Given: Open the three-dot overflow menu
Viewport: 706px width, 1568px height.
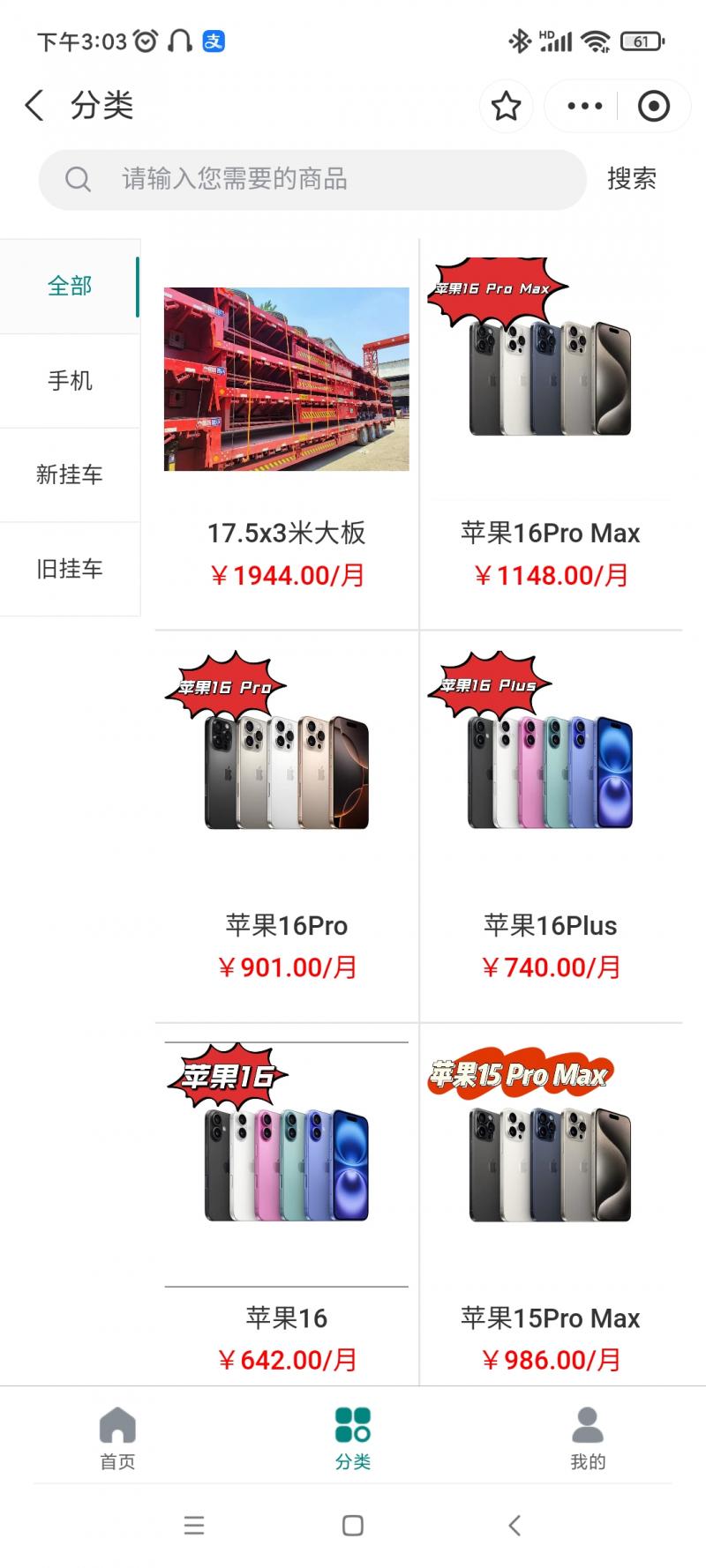Looking at the screenshot, I should (x=584, y=107).
